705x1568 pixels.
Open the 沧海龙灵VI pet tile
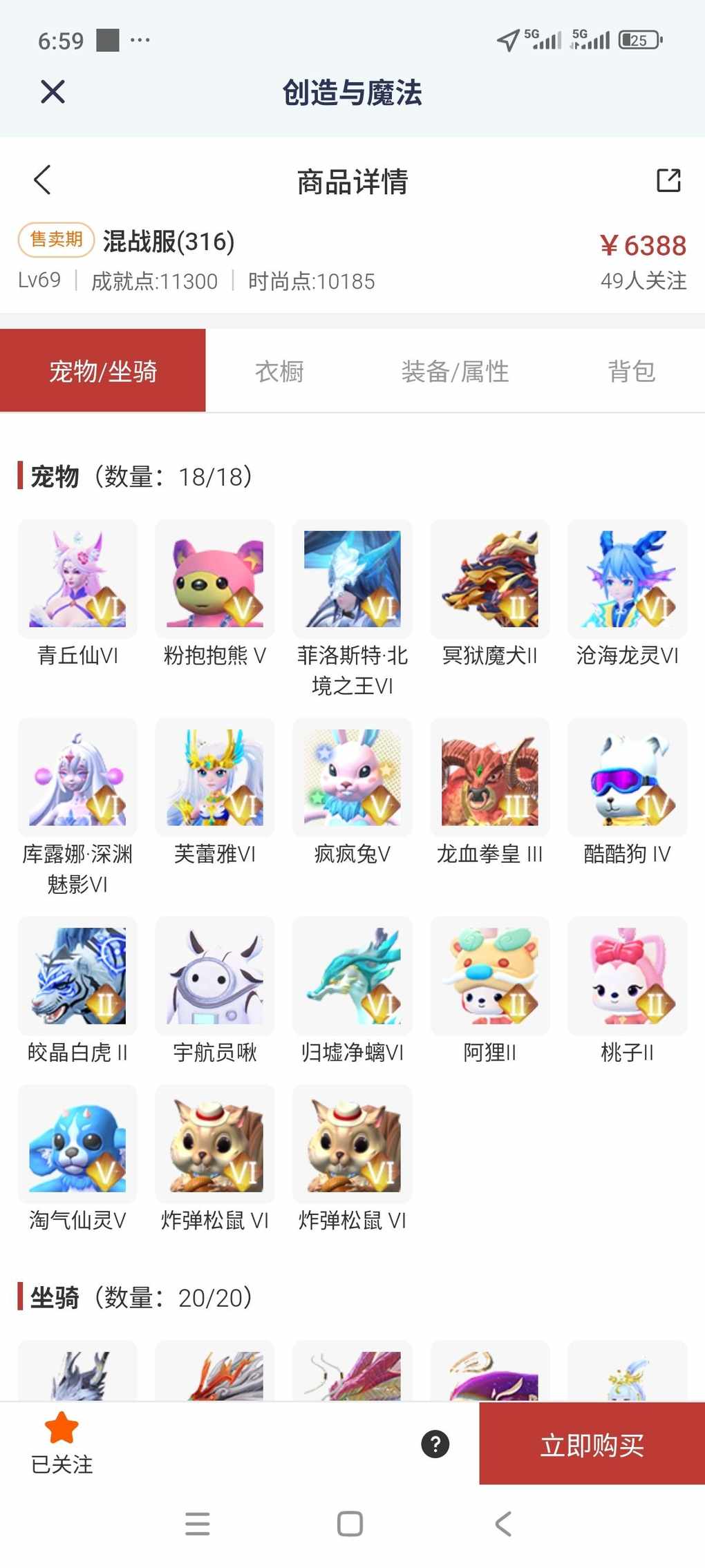(x=627, y=579)
